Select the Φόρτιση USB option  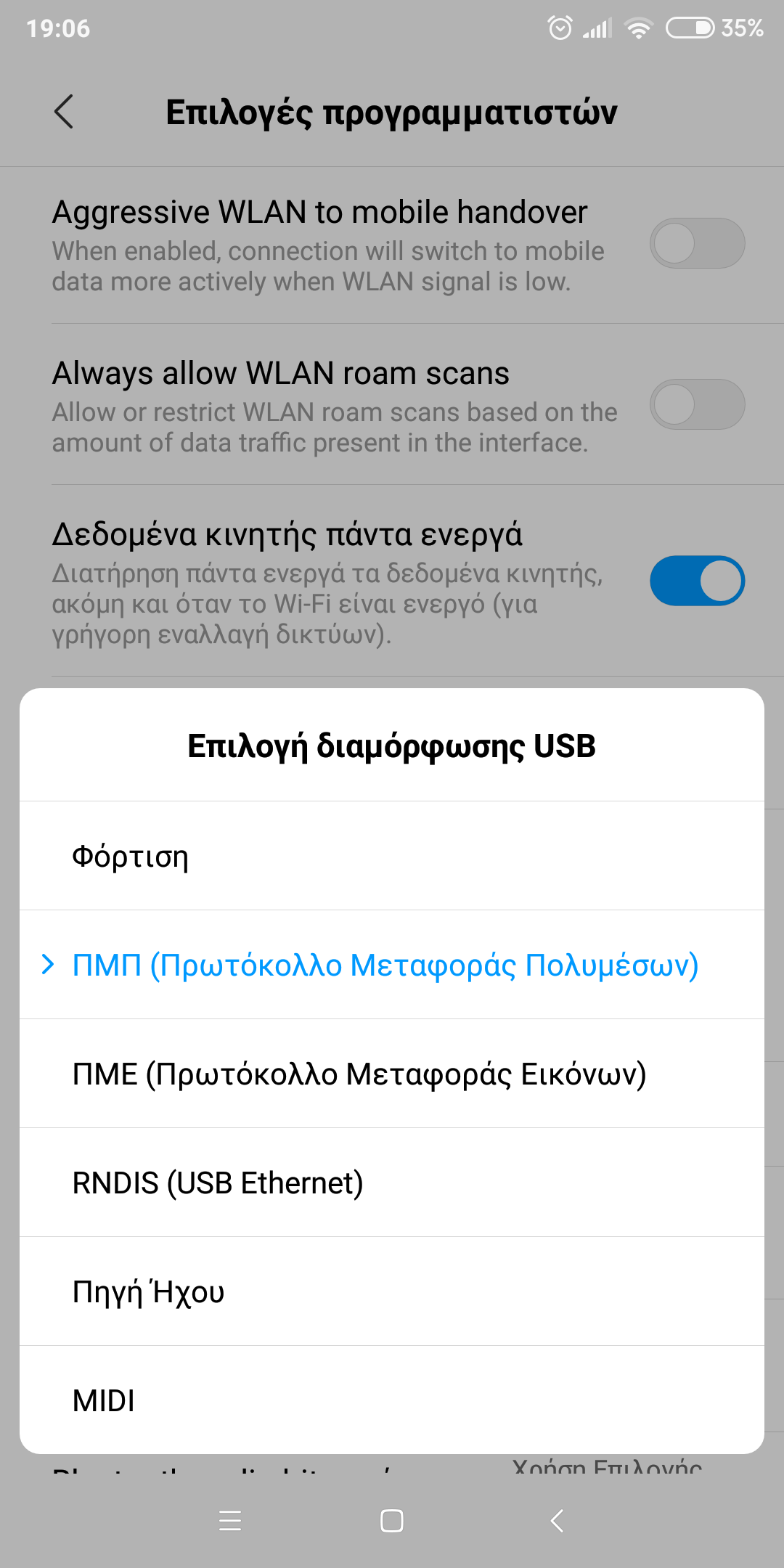click(x=392, y=856)
